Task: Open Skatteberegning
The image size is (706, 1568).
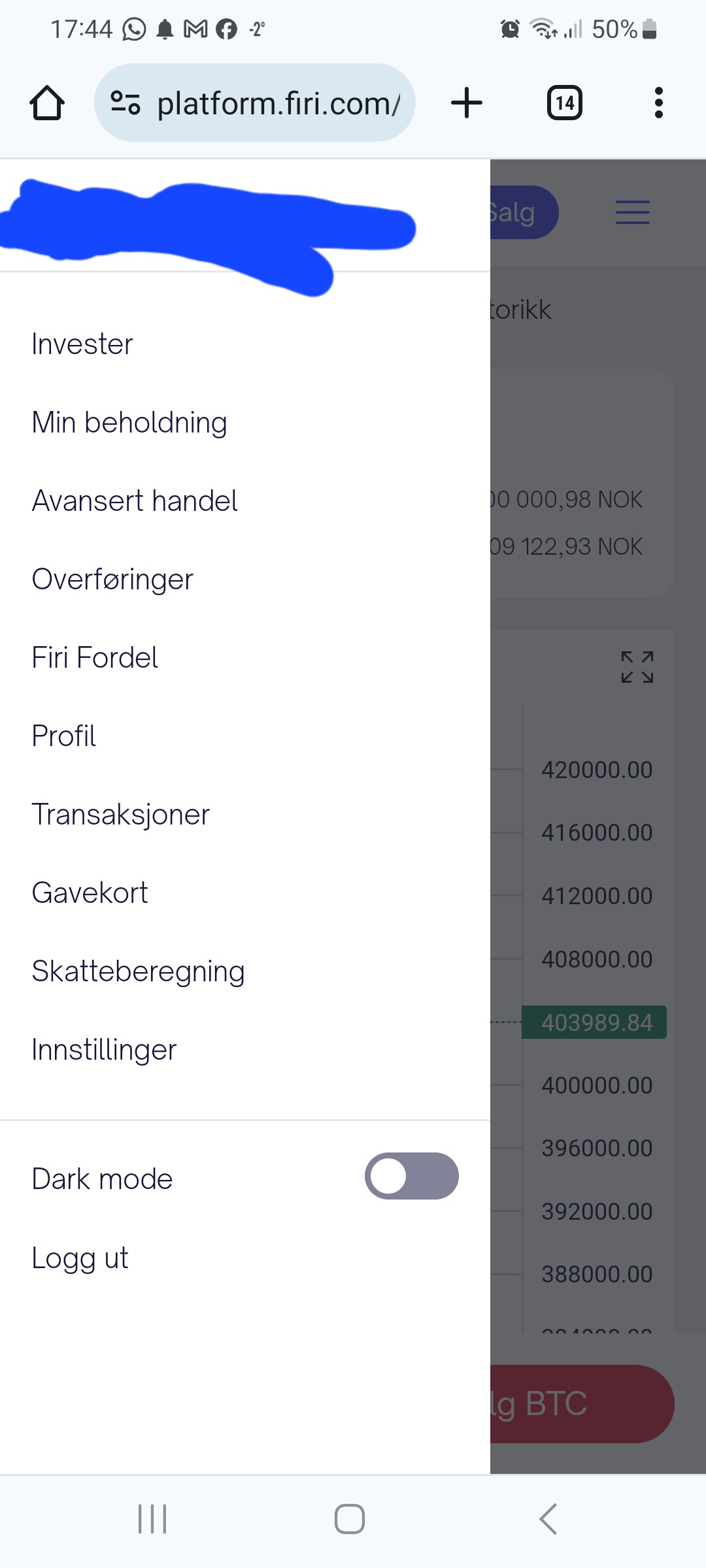Action: click(139, 972)
